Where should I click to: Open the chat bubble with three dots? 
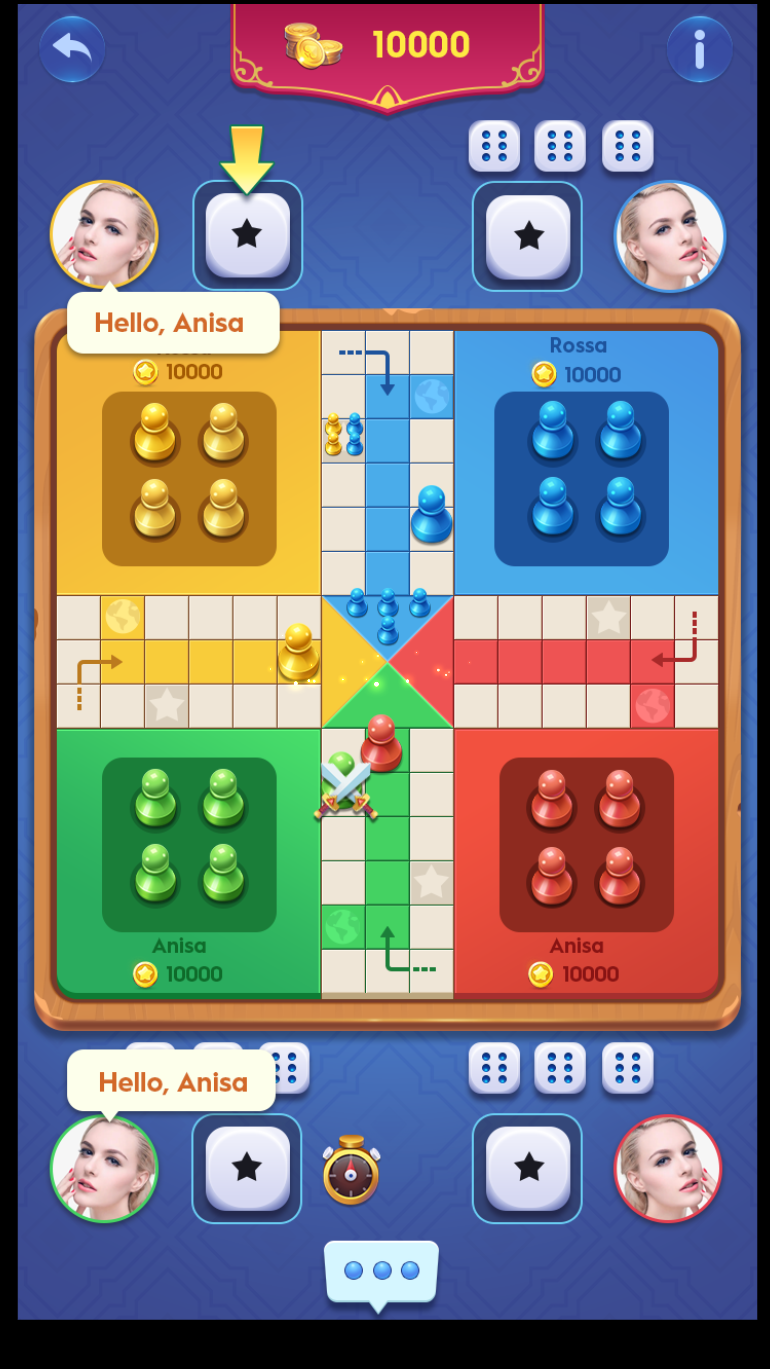click(381, 1272)
